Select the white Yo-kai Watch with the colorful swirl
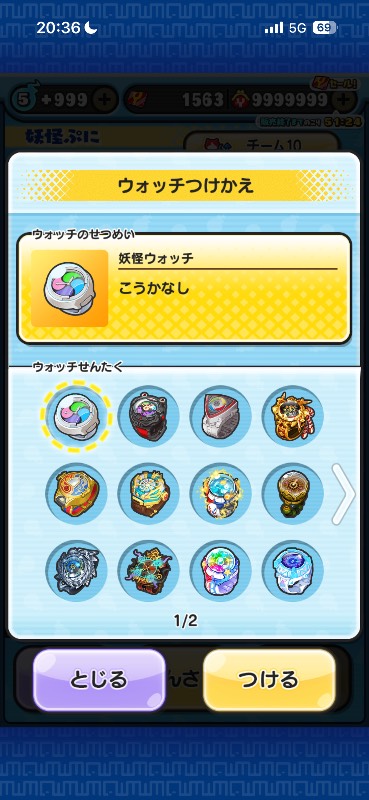369x800 pixels. 76,416
